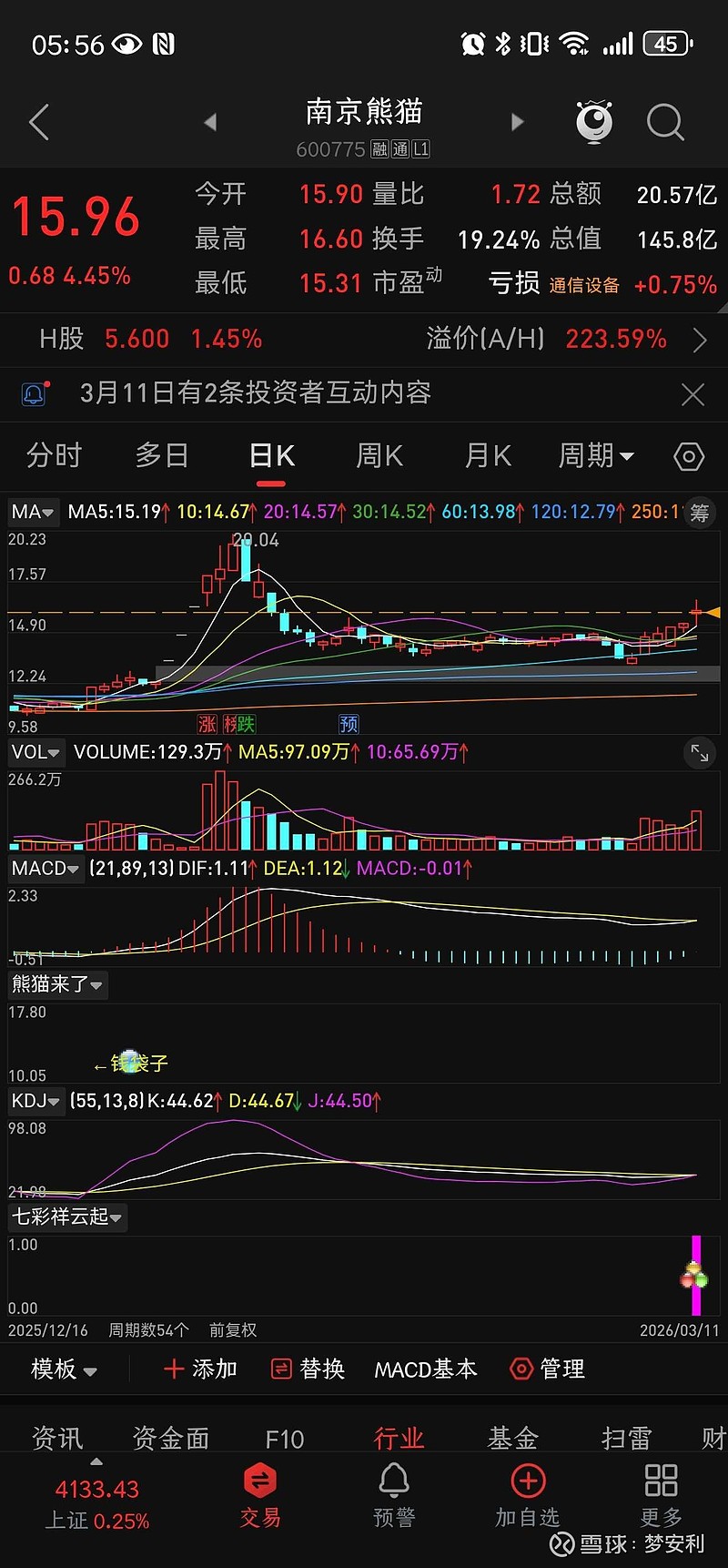Screen dimensions: 728x1568
Task: Open the stock search magnifier
Action: [665, 121]
